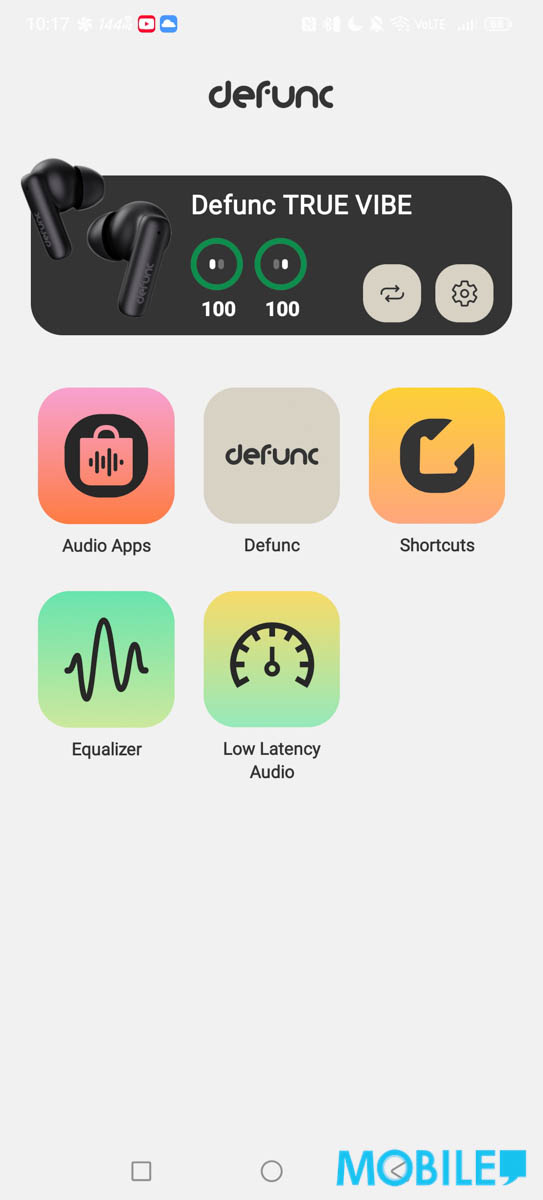
Task: Go to the home screen
Action: click(x=271, y=1171)
